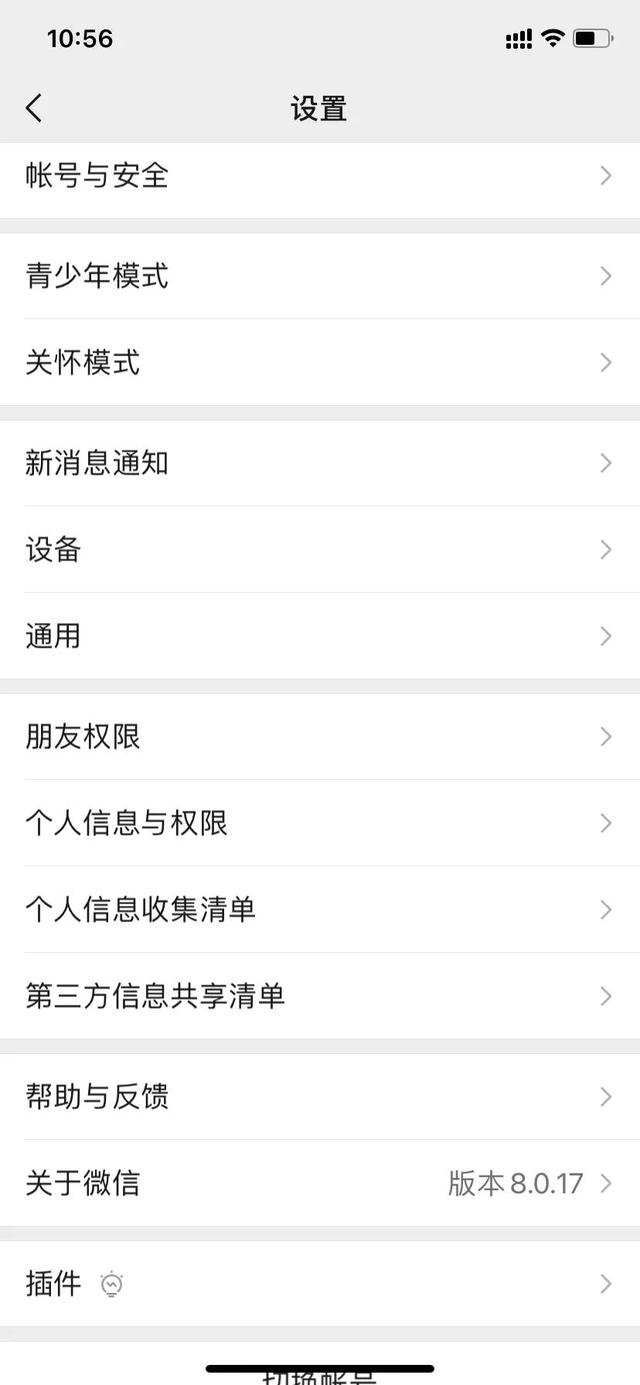
Task: Open 青少年模式
Action: click(320, 276)
